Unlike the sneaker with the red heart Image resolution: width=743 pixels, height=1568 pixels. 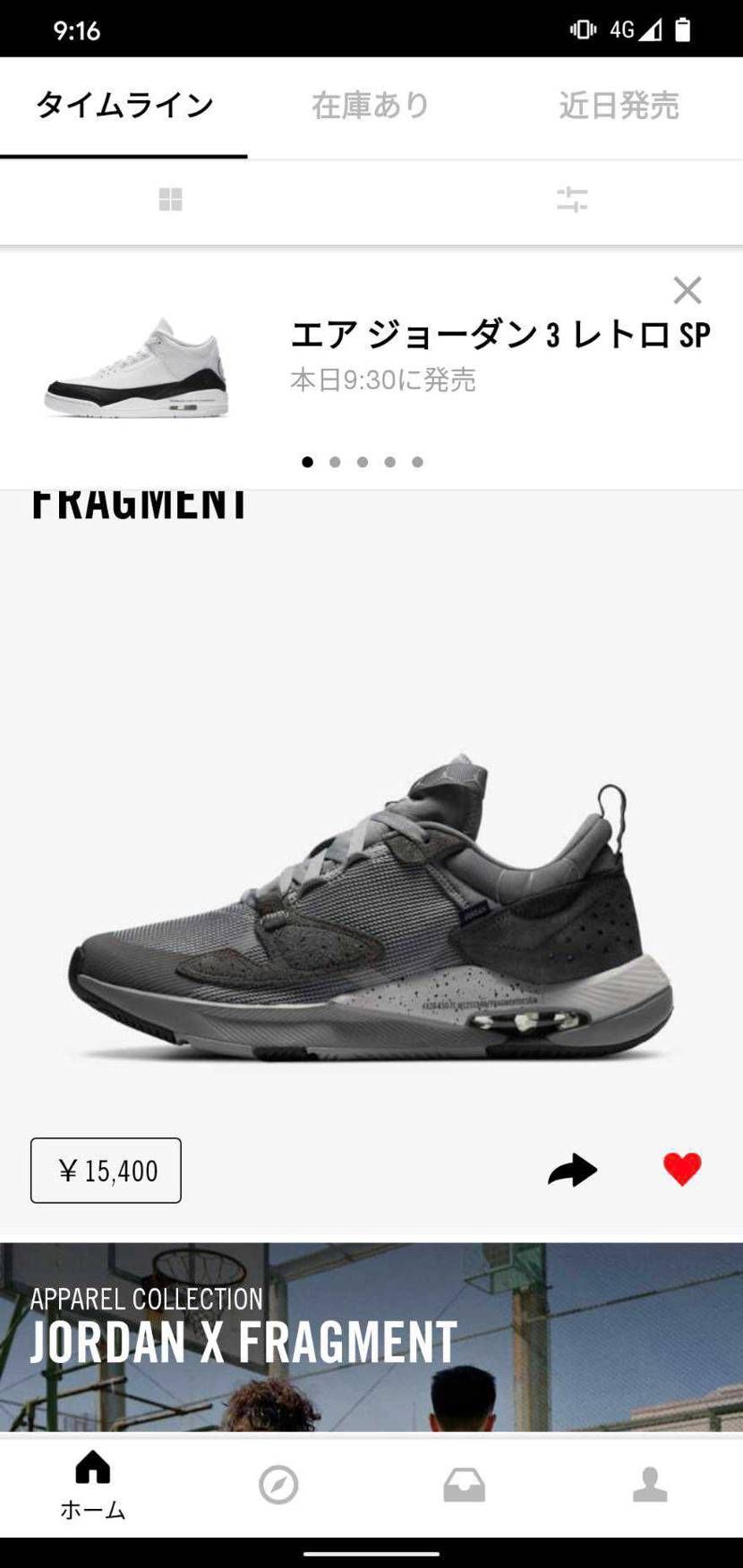(x=682, y=1170)
